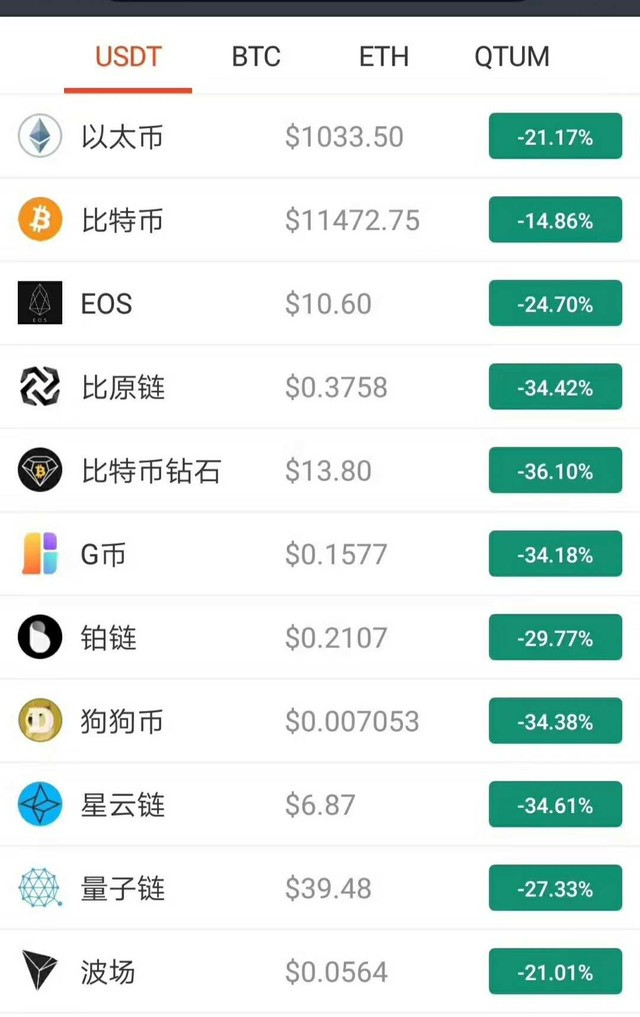Select the ETH market tab
This screenshot has height=1017, width=640.
384,57
